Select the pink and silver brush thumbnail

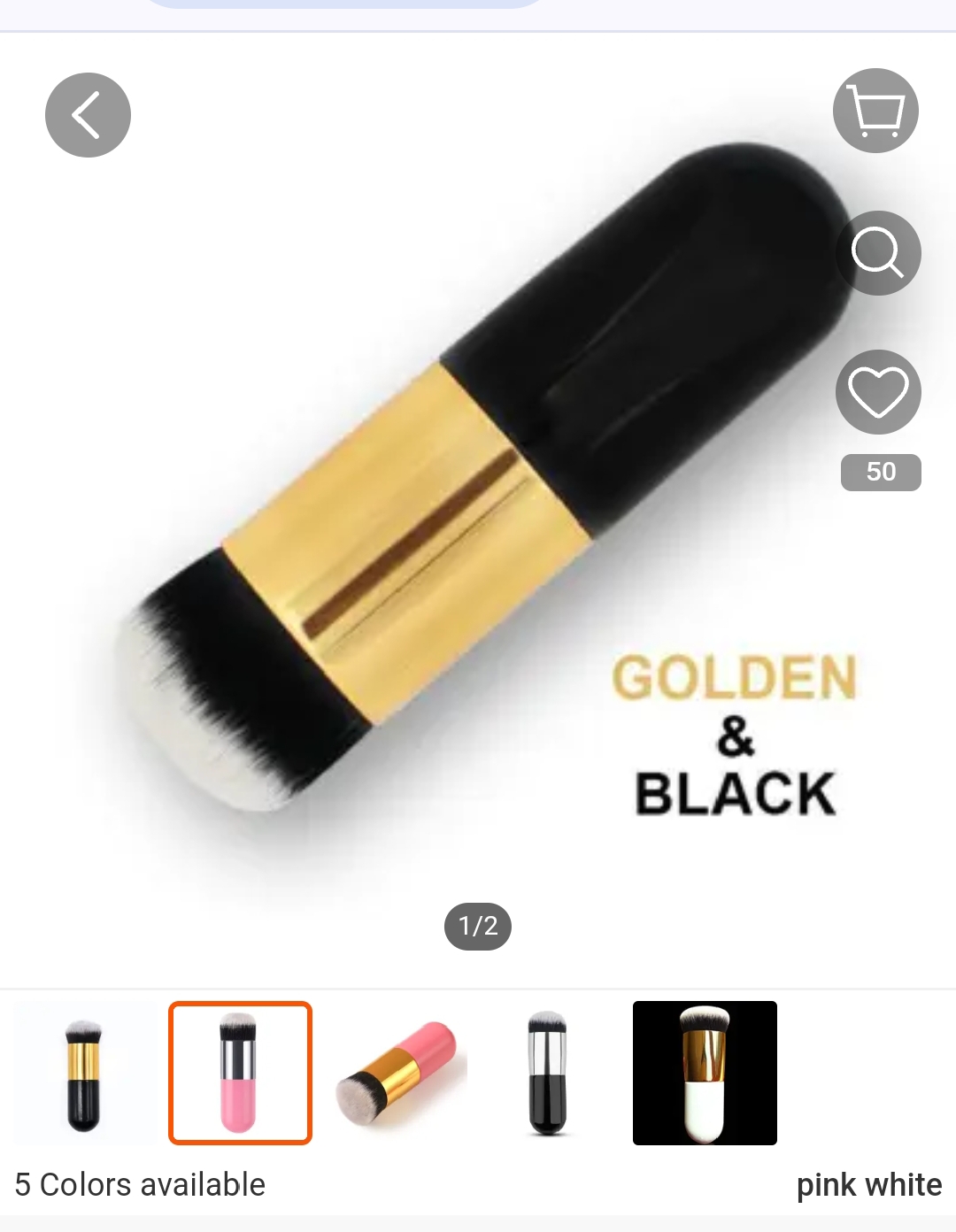[240, 1073]
